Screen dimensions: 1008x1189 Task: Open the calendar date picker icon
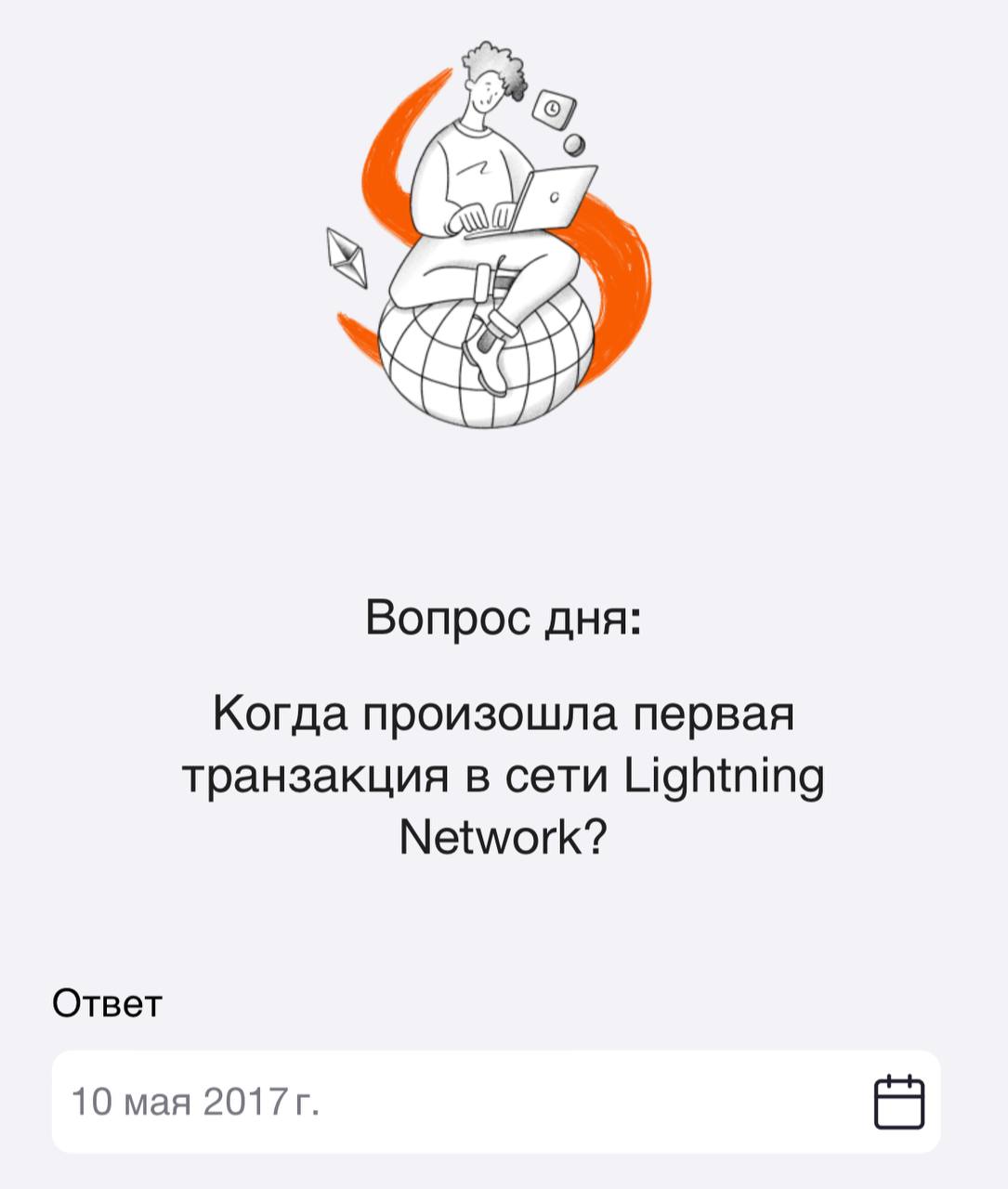tap(898, 1103)
